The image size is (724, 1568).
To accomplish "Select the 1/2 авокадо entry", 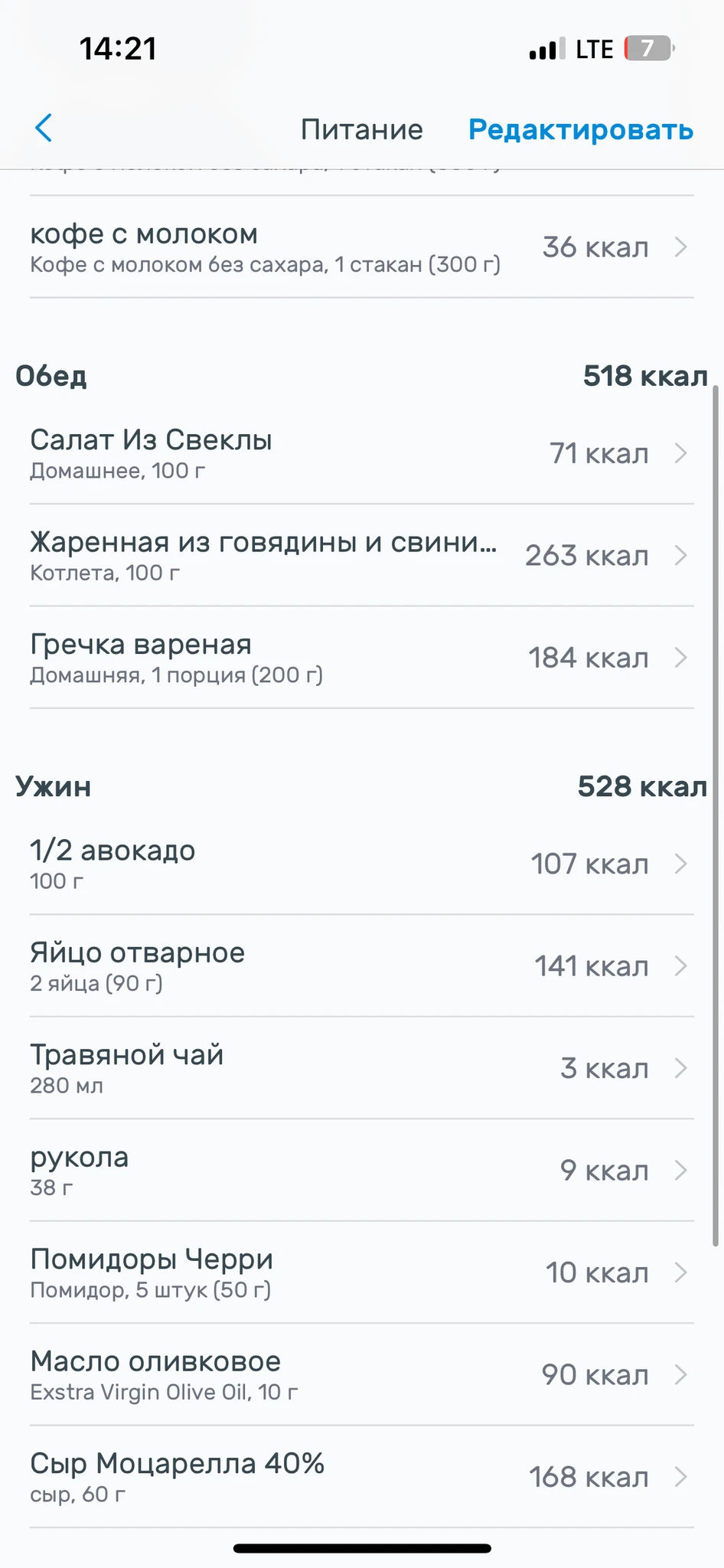I will coord(361,864).
